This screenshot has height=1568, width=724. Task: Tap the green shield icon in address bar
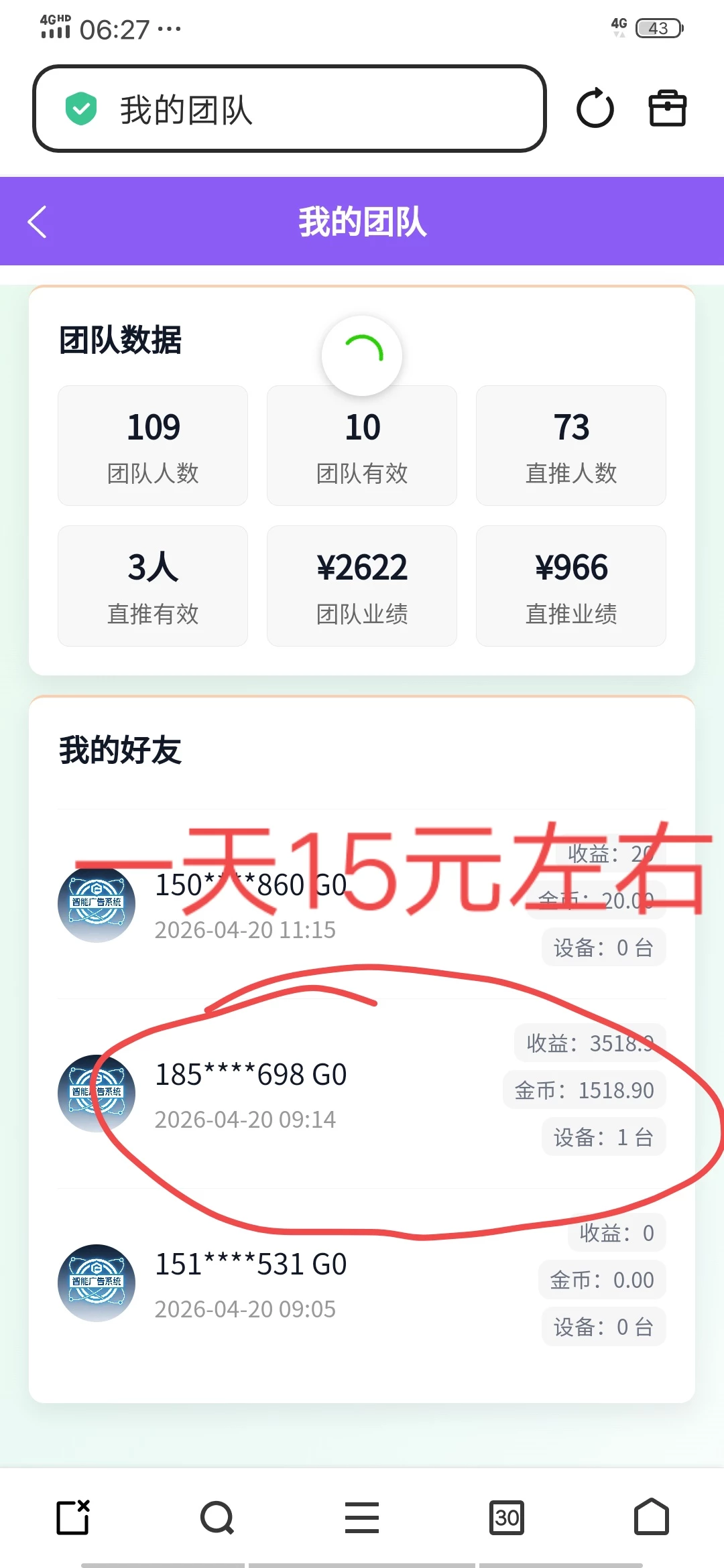(80, 109)
